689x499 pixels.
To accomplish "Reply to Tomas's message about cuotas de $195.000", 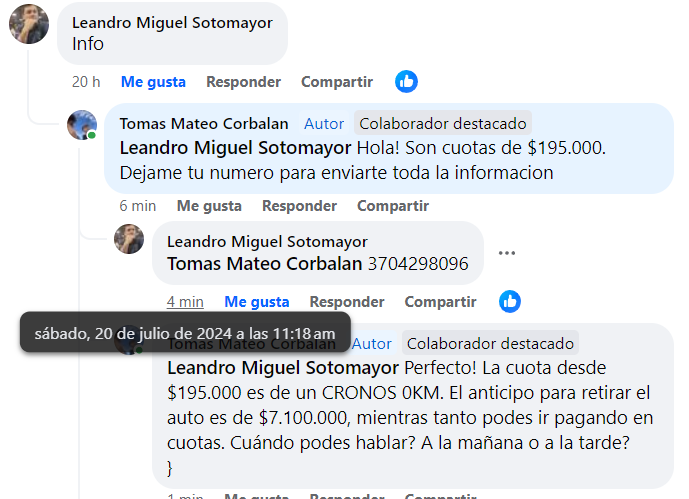I will 299,206.
